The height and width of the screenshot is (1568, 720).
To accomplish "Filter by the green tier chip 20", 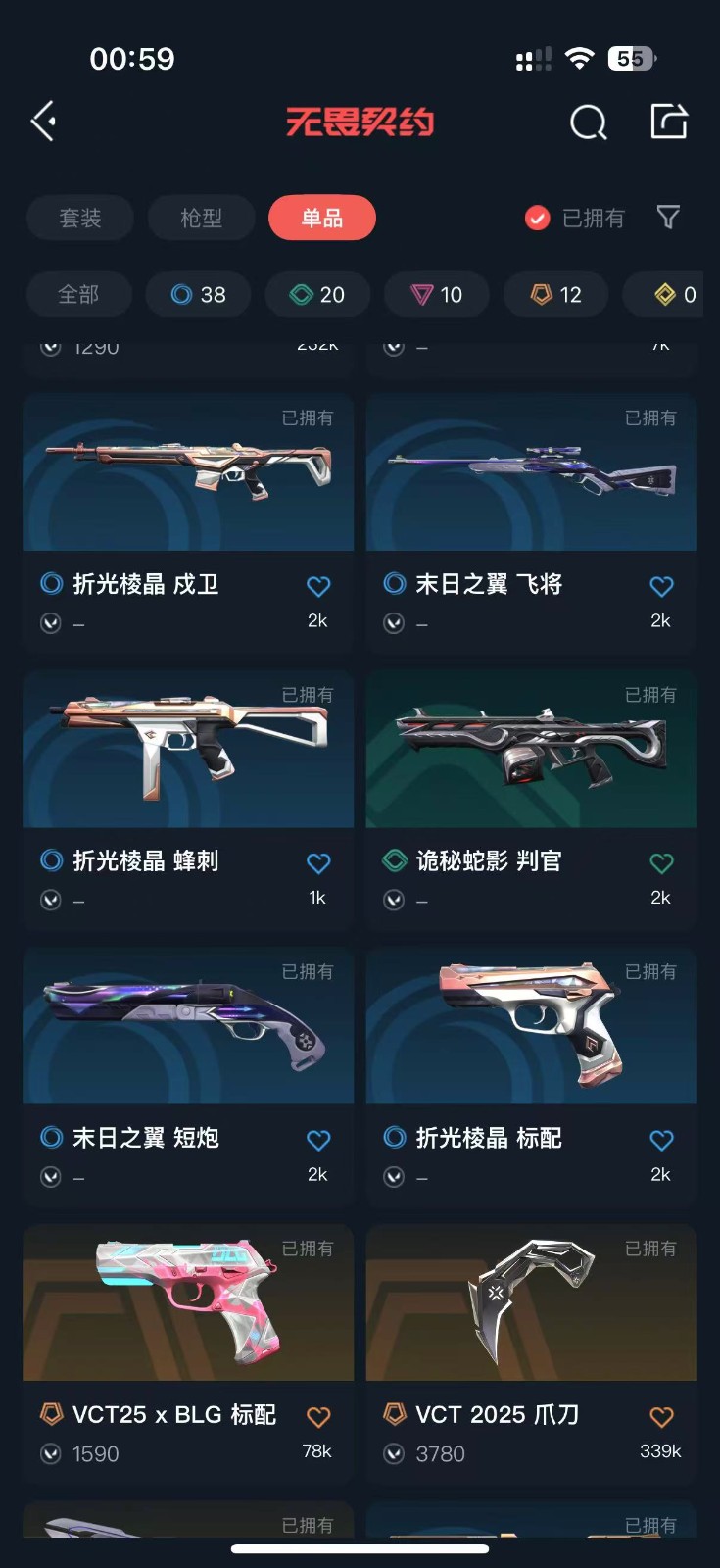I will tap(317, 294).
